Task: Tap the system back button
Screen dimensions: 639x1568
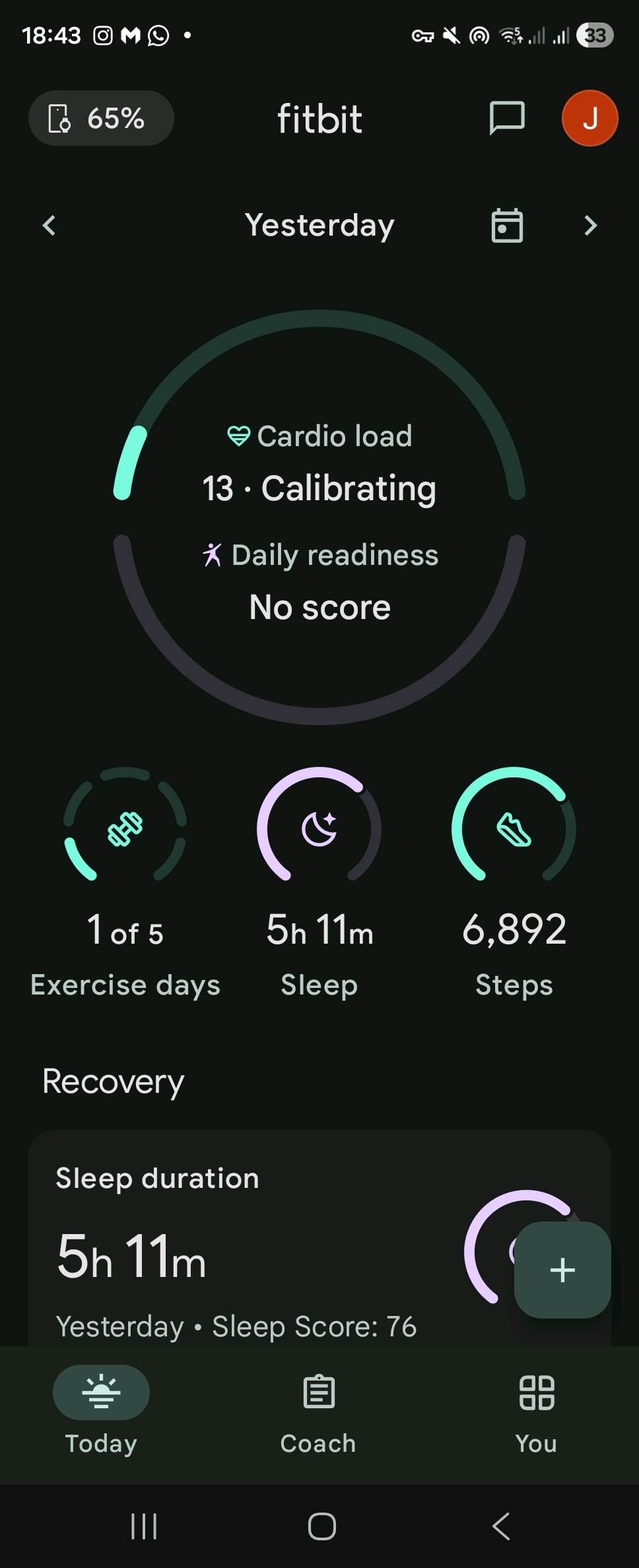Action: (x=501, y=1526)
